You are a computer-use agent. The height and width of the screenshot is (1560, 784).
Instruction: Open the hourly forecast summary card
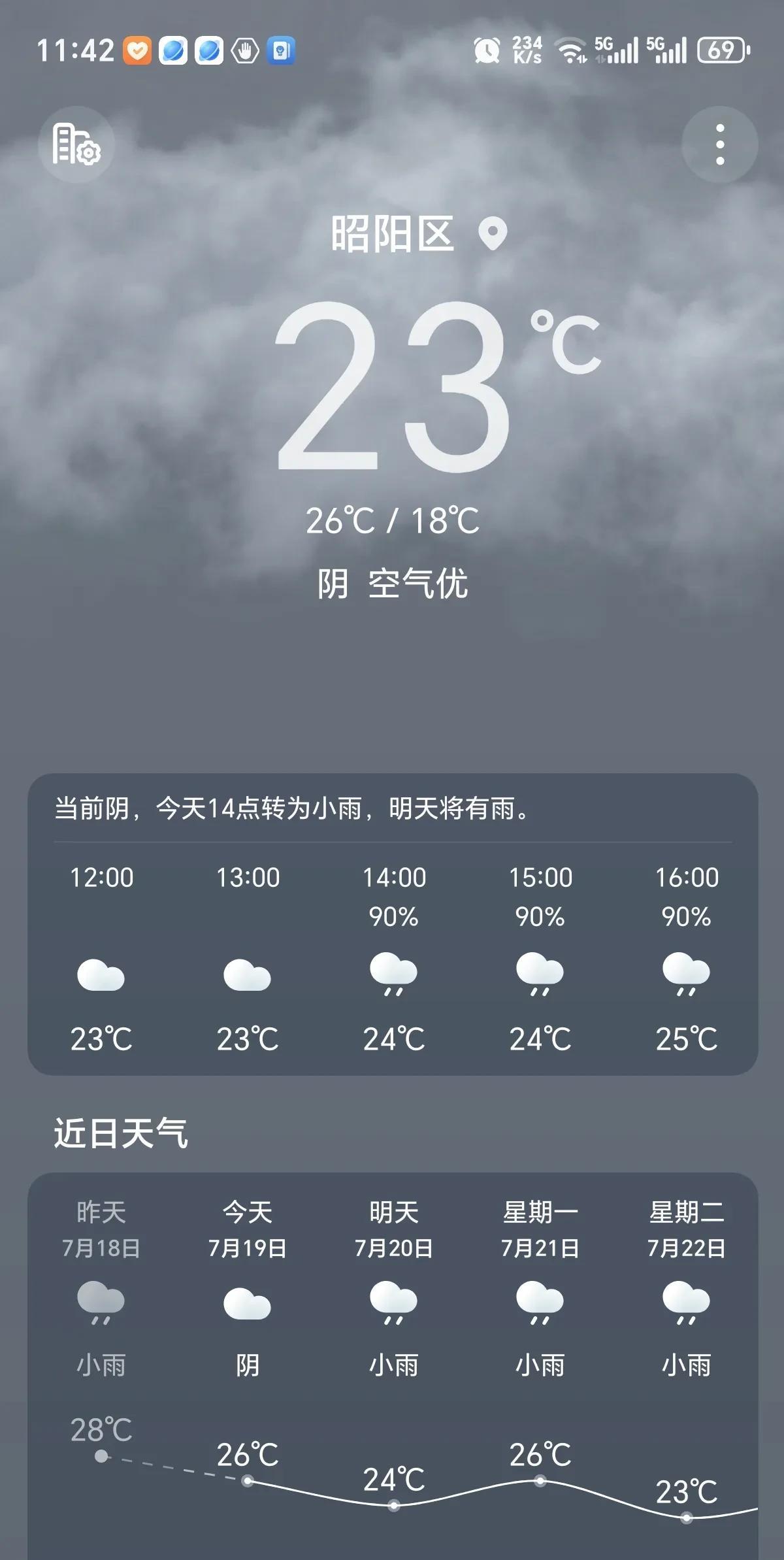click(393, 924)
